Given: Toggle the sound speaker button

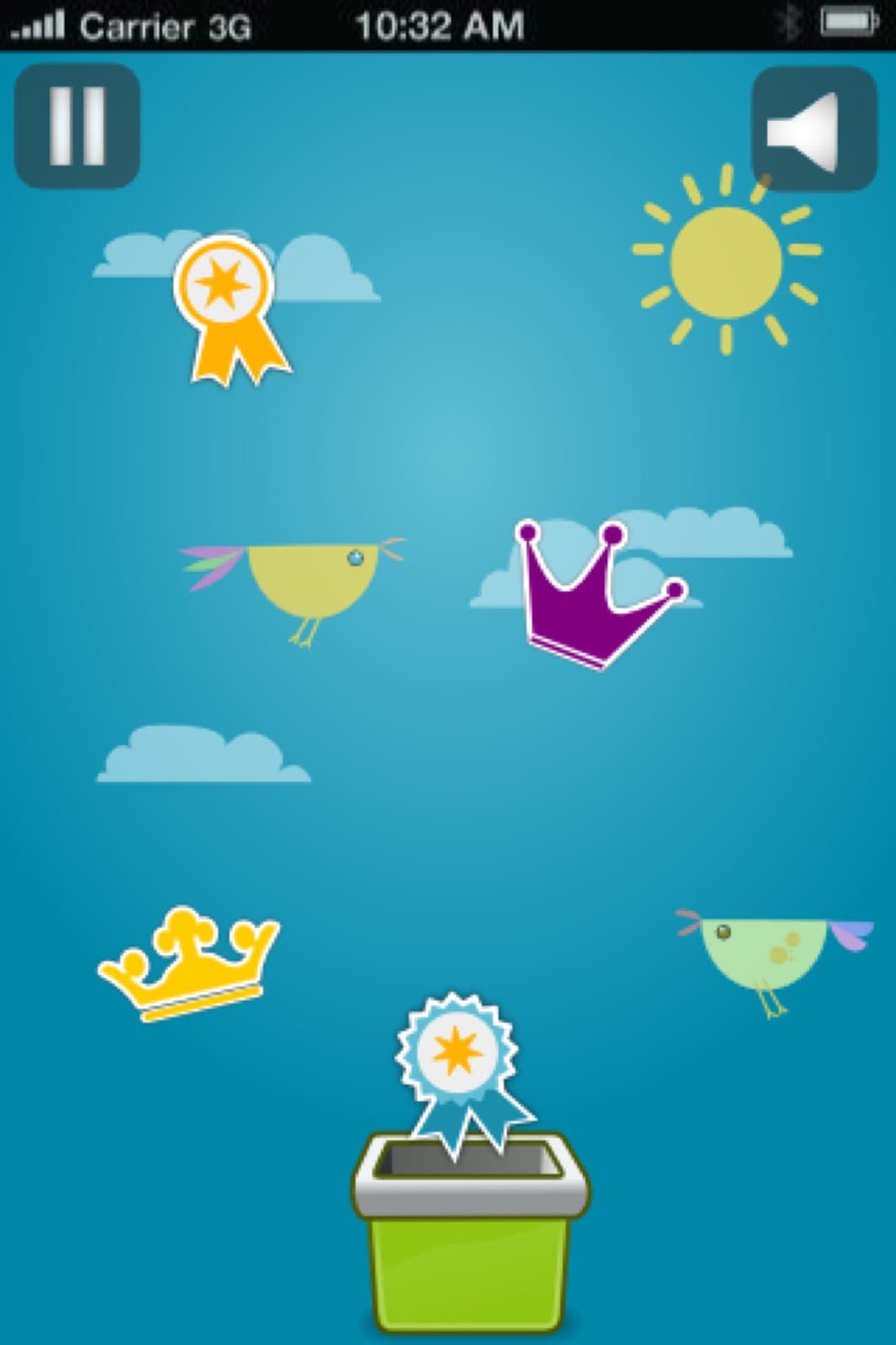Looking at the screenshot, I should pos(813,130).
